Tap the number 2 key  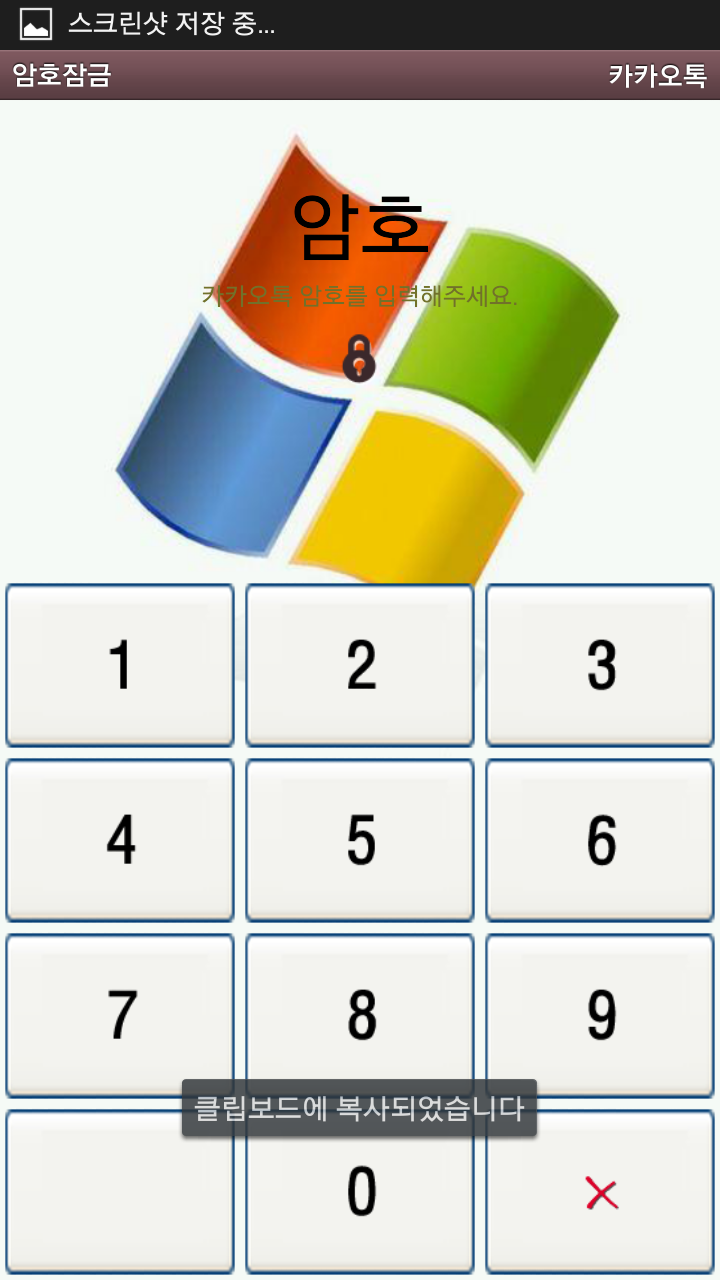(360, 665)
